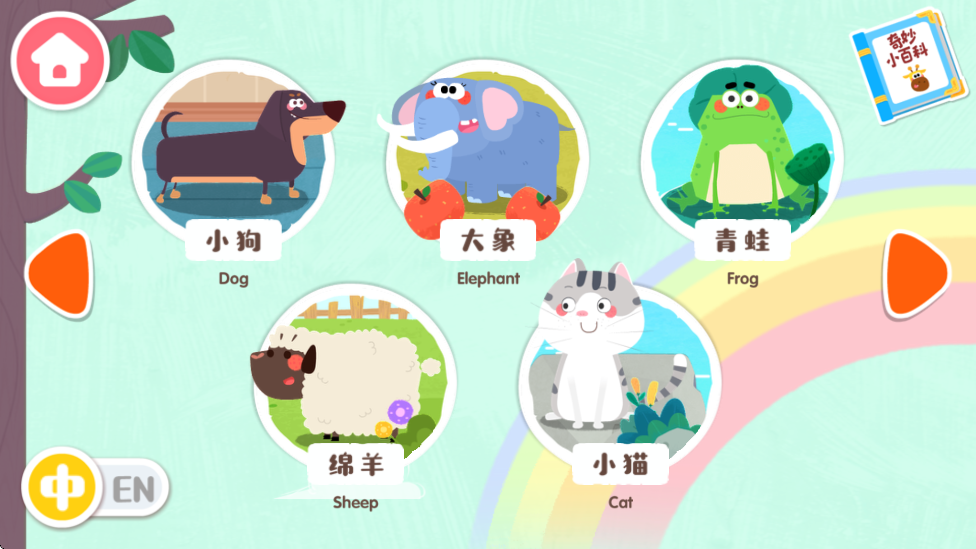This screenshot has width=976, height=549.
Task: Open the Cat card
Action: pyautogui.click(x=620, y=385)
